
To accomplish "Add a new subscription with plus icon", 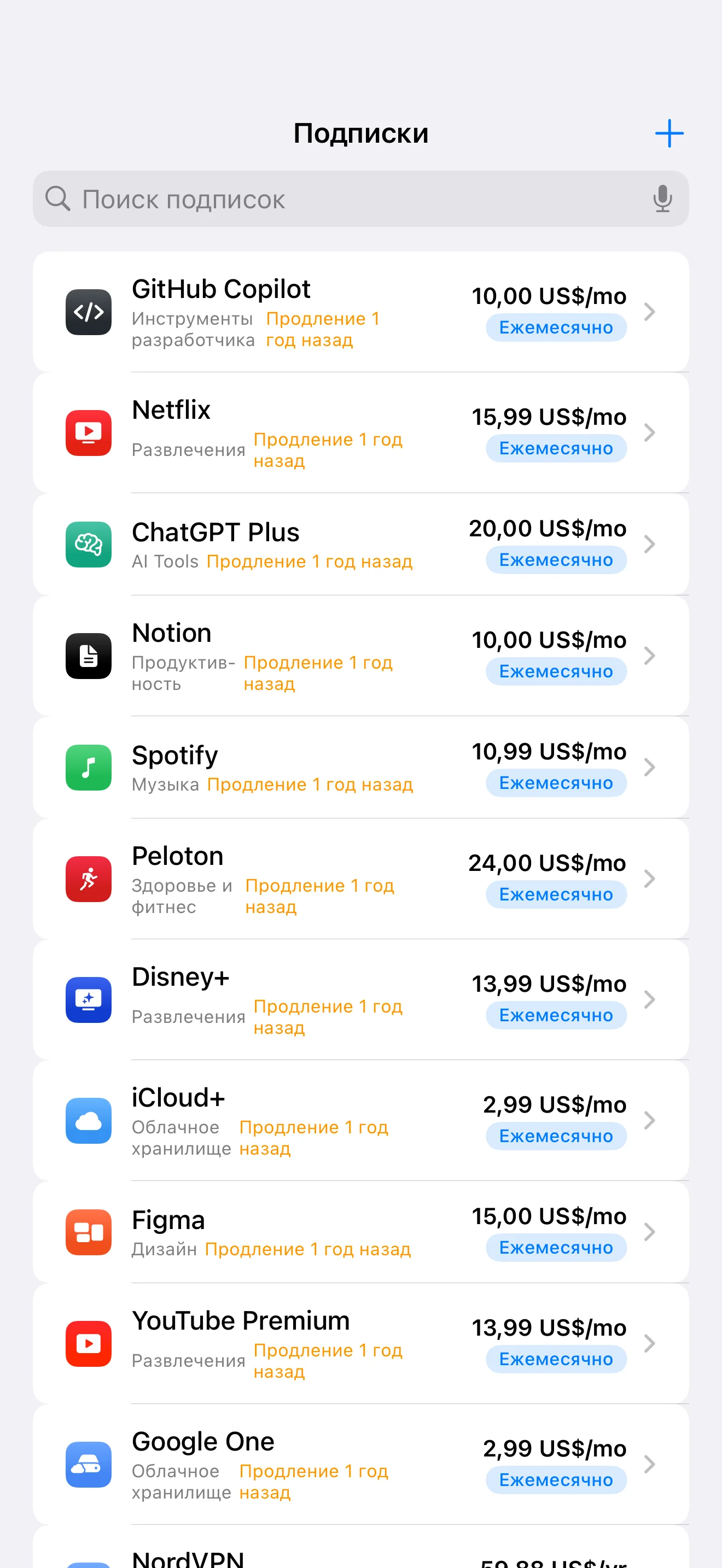I will tap(669, 133).
